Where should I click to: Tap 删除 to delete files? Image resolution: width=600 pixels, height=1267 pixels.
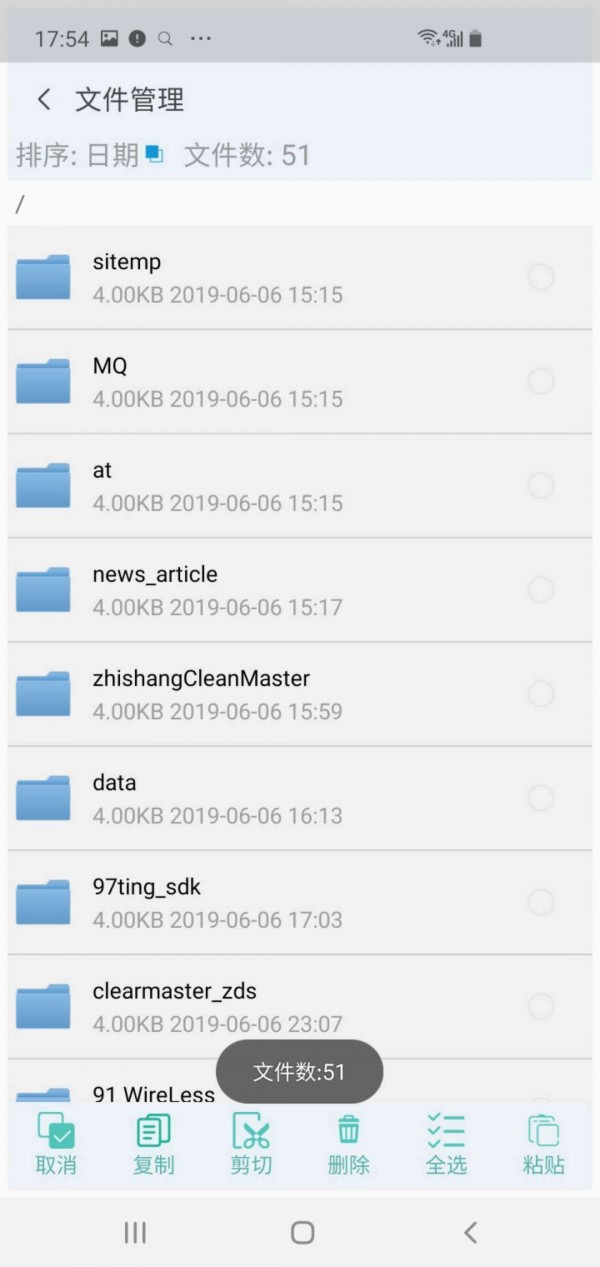pyautogui.click(x=348, y=1144)
